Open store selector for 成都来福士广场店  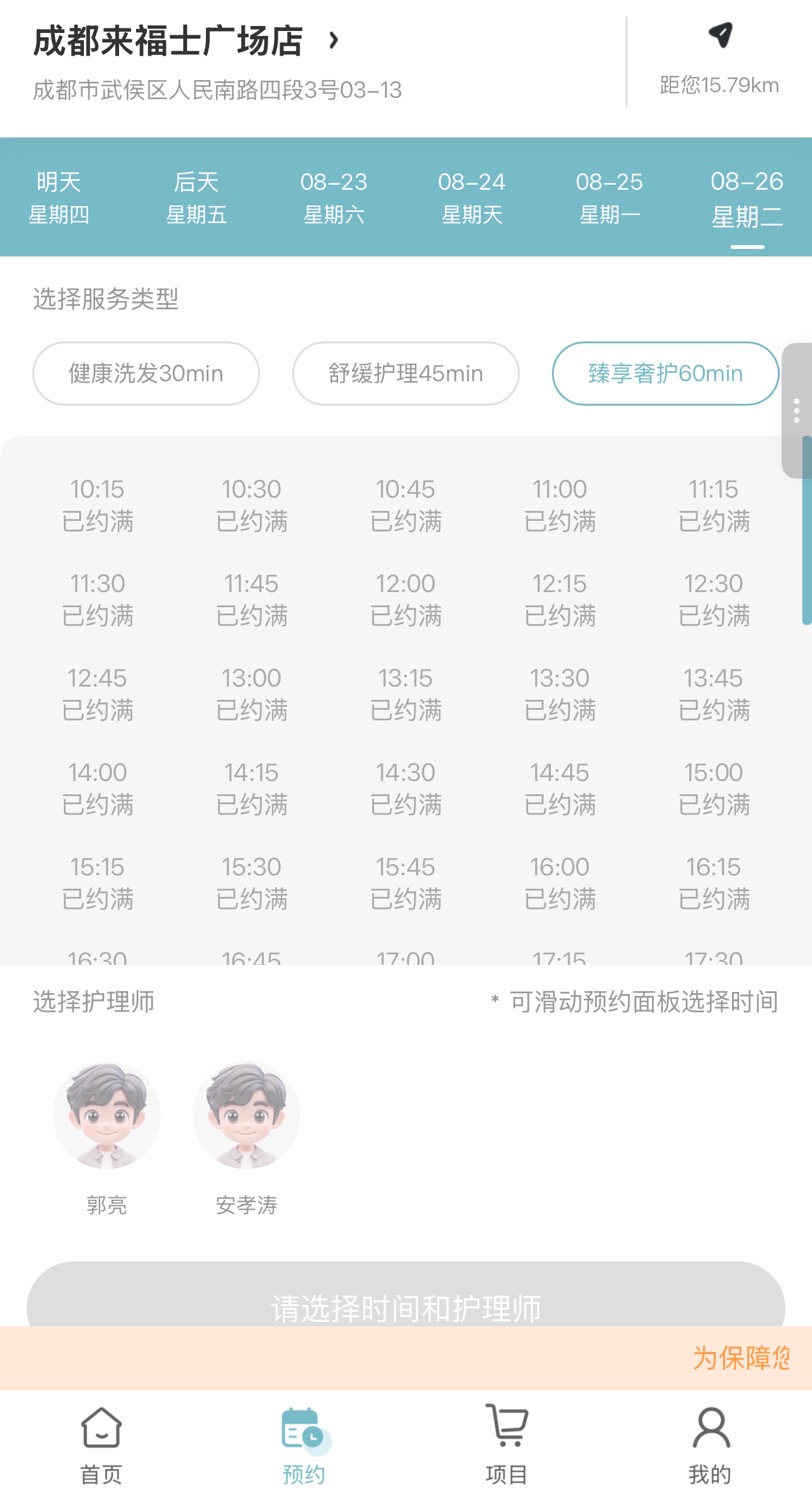point(187,41)
